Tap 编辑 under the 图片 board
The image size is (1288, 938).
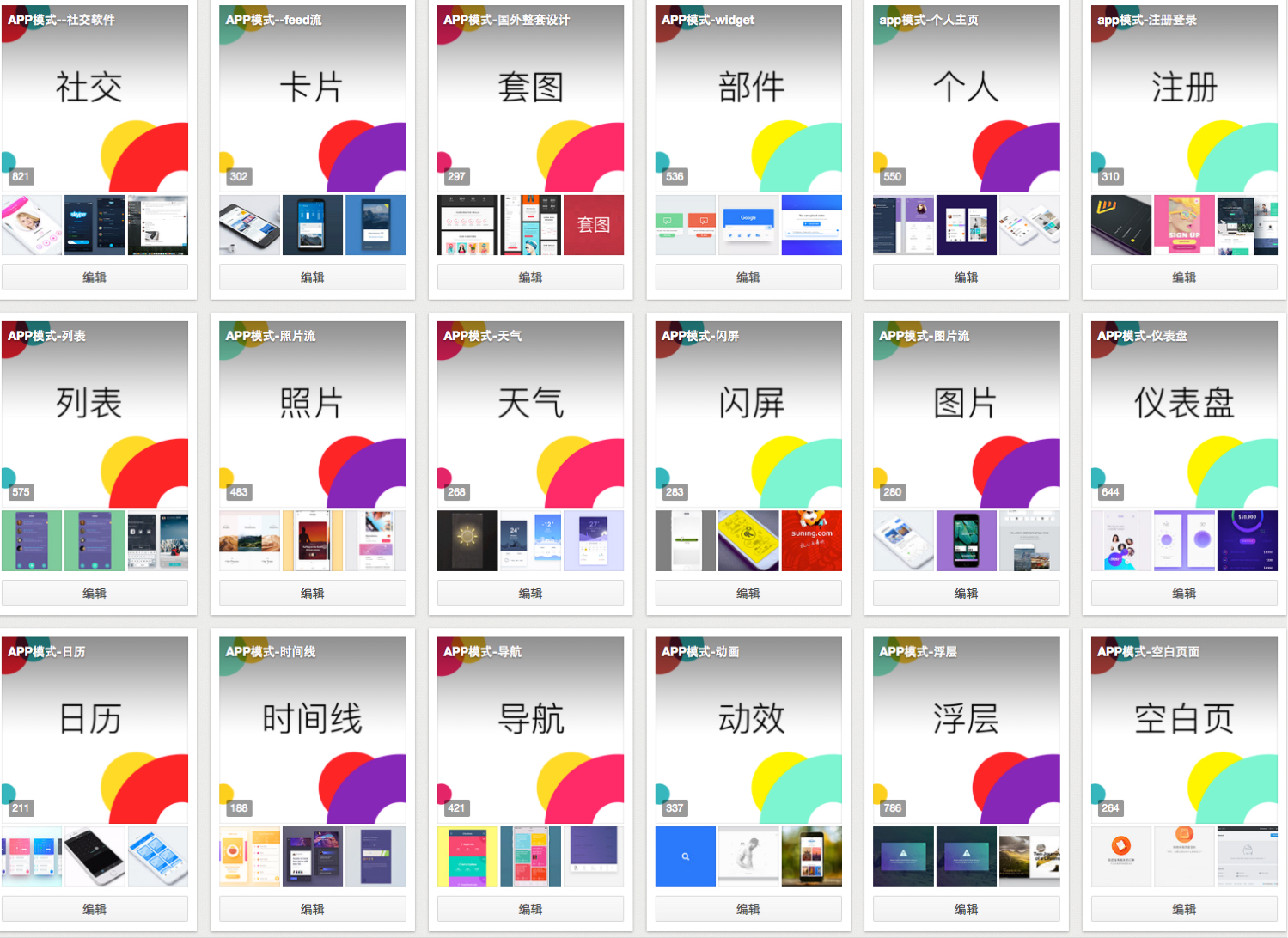click(966, 593)
